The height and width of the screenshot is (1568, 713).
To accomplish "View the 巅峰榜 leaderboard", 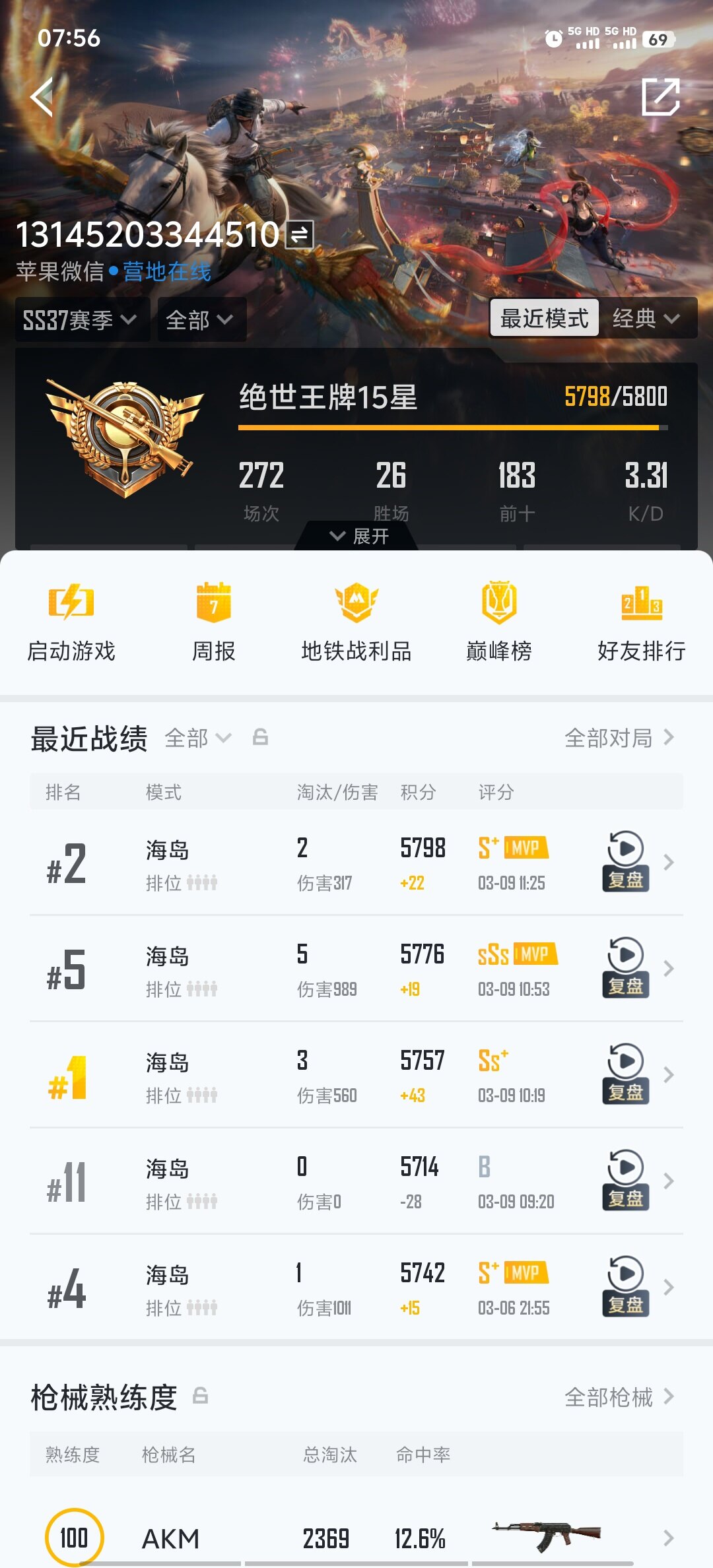I will (x=499, y=621).
